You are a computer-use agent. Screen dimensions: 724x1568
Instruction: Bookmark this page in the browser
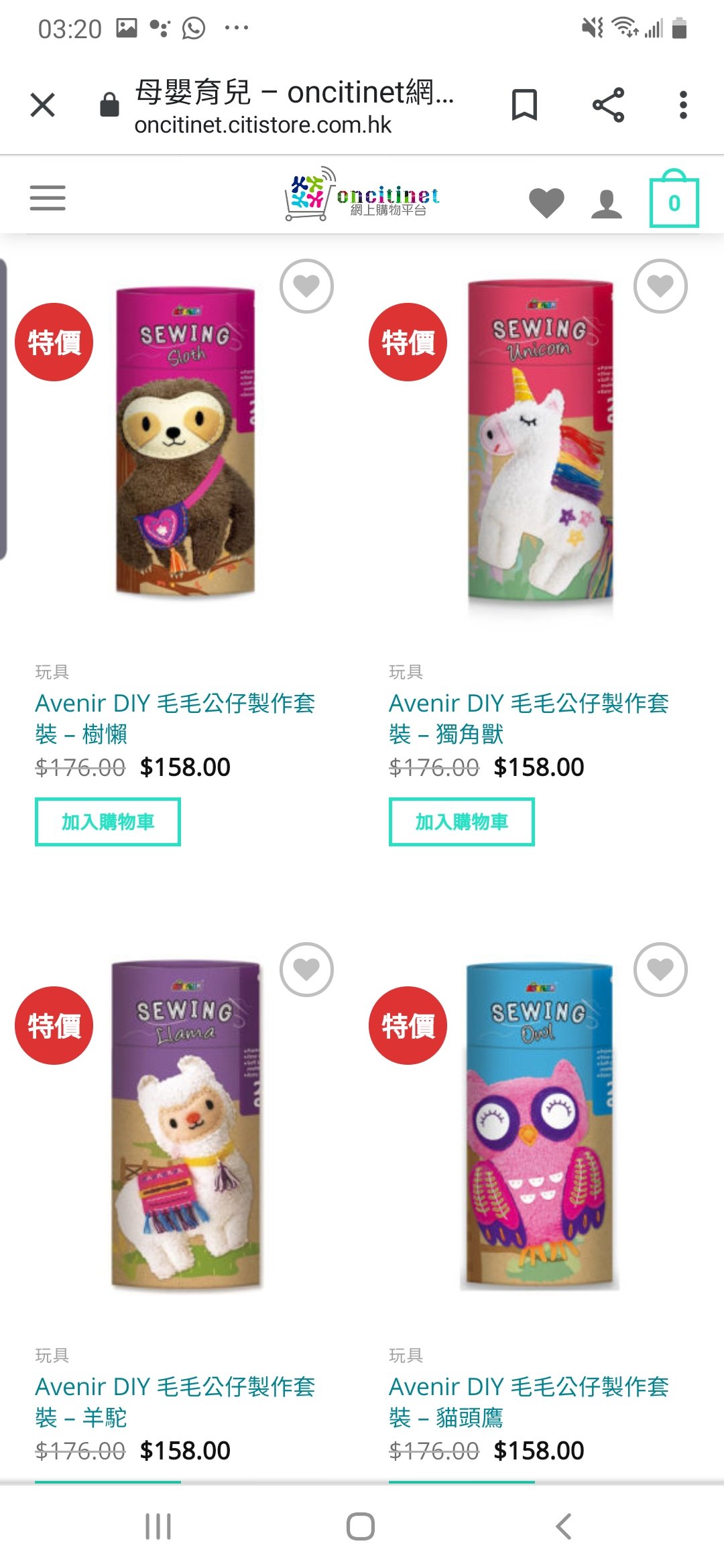tap(524, 105)
